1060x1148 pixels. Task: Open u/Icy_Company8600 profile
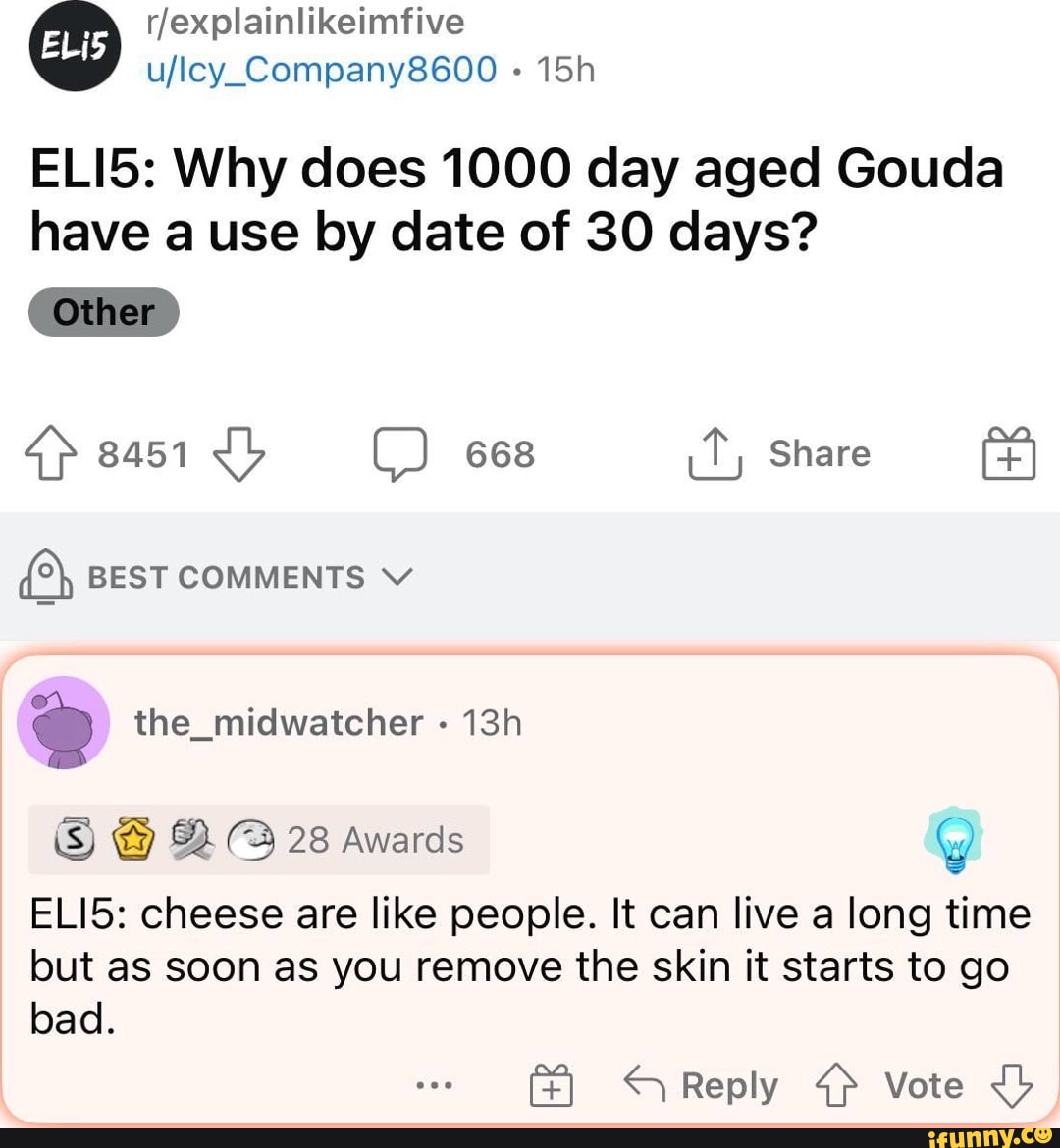coord(321,70)
